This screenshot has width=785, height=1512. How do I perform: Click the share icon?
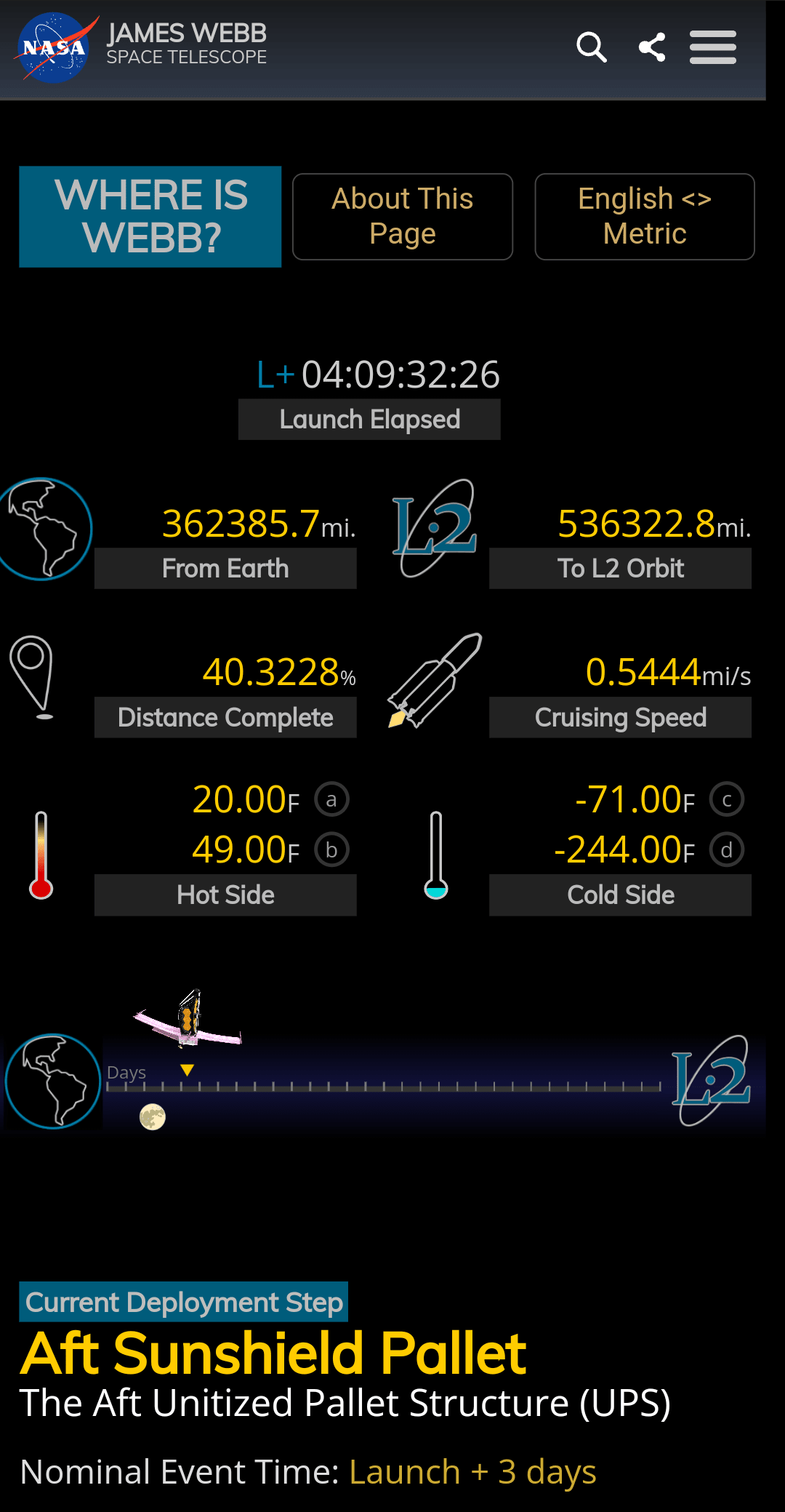652,46
